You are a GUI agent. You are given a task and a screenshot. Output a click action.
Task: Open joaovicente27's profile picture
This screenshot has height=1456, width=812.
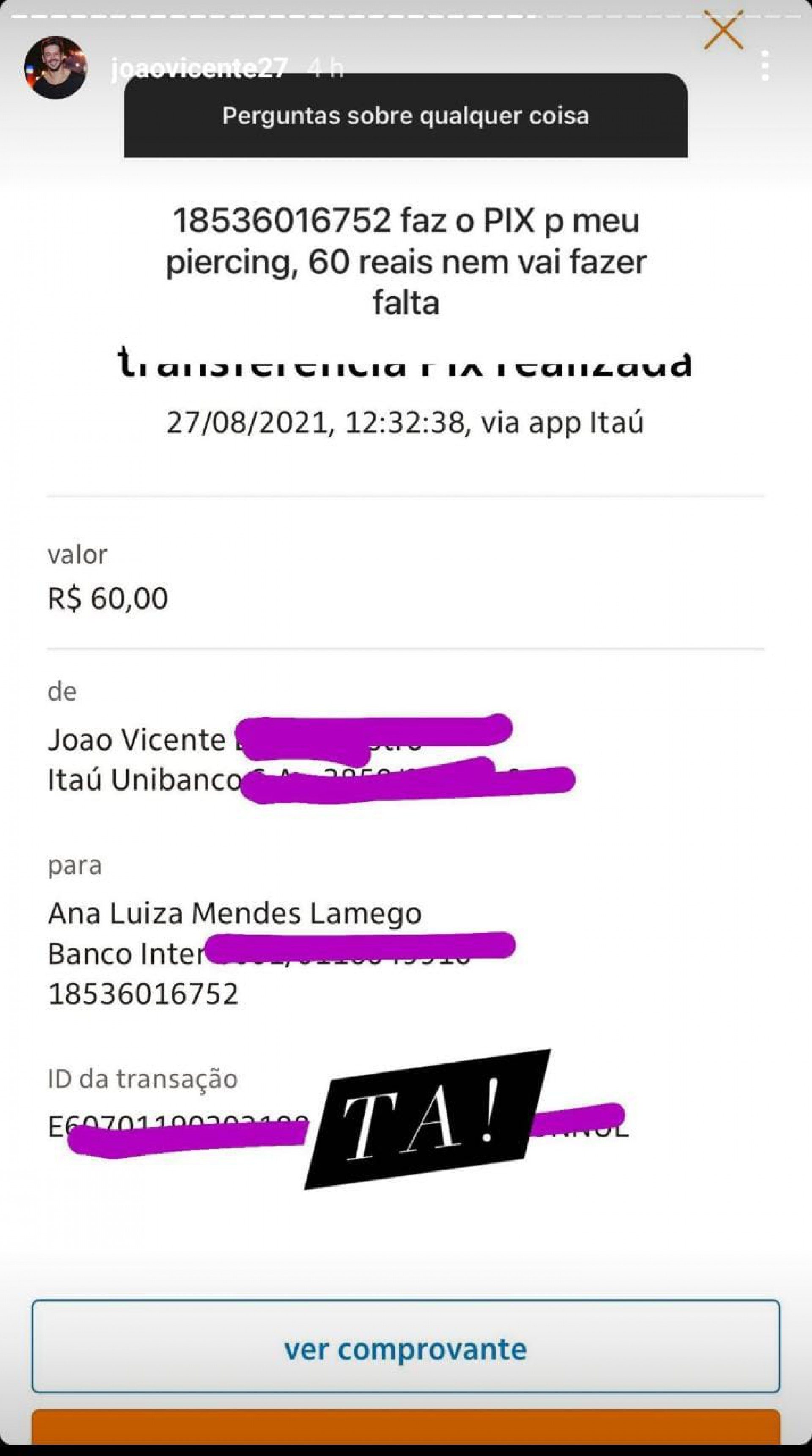pos(55,68)
